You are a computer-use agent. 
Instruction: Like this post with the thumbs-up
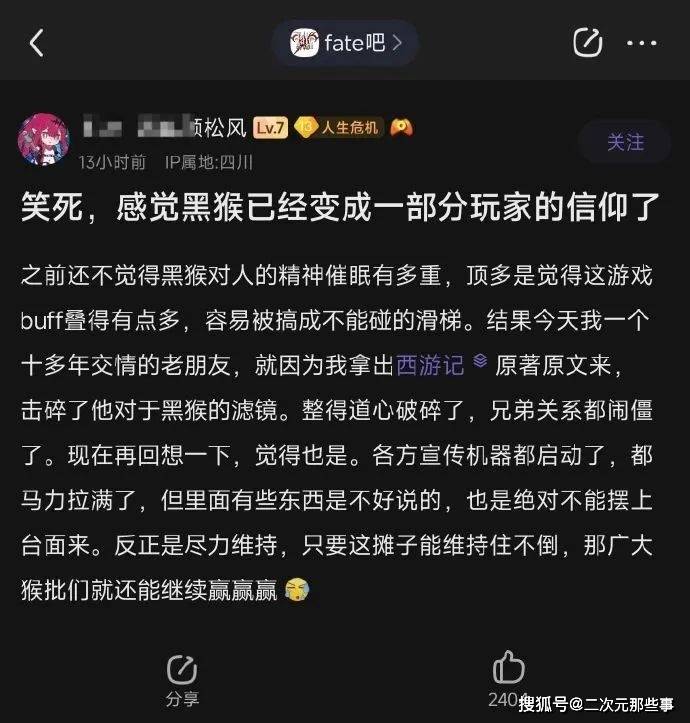point(508,670)
